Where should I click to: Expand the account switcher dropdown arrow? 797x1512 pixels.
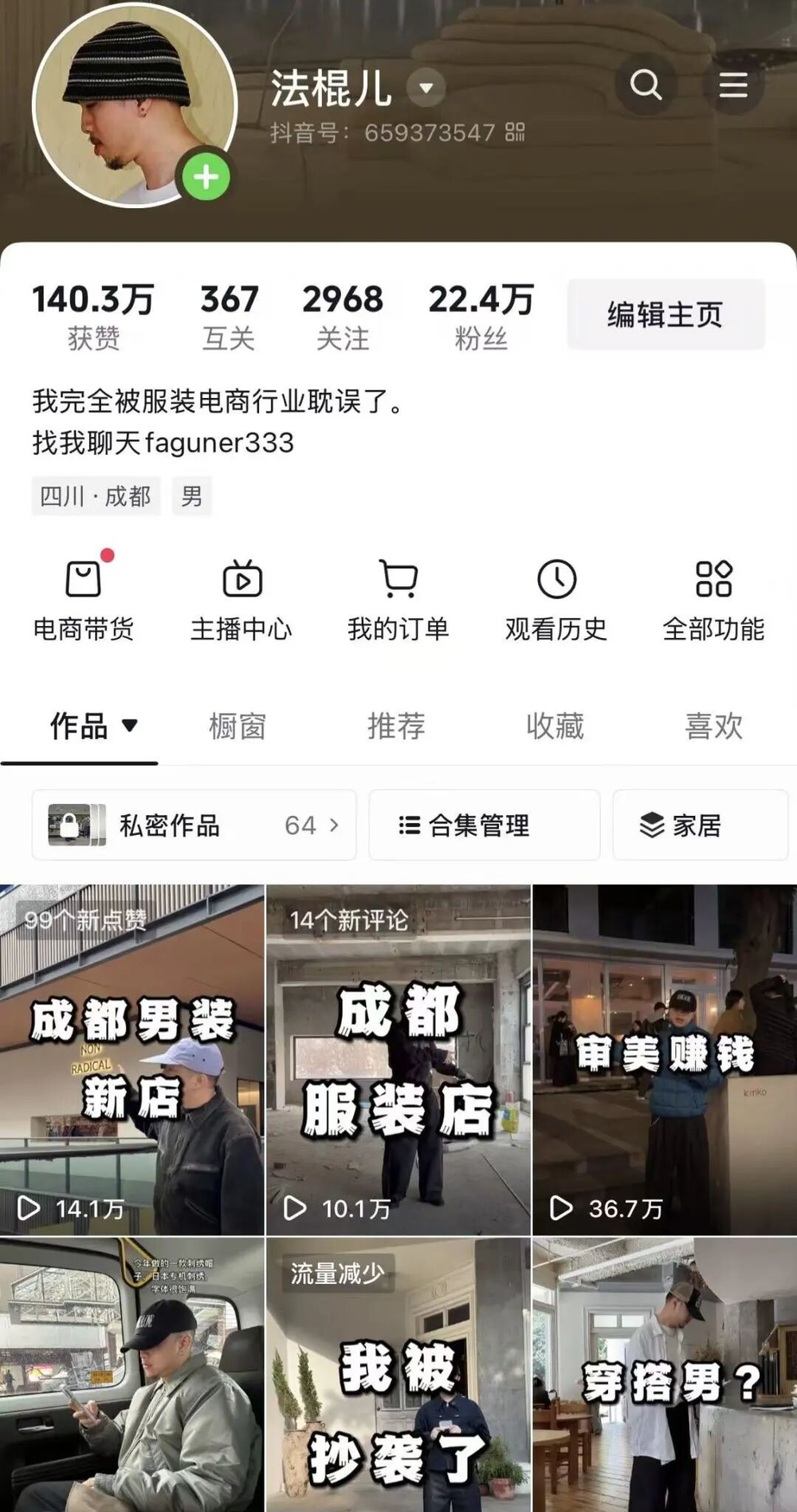426,88
